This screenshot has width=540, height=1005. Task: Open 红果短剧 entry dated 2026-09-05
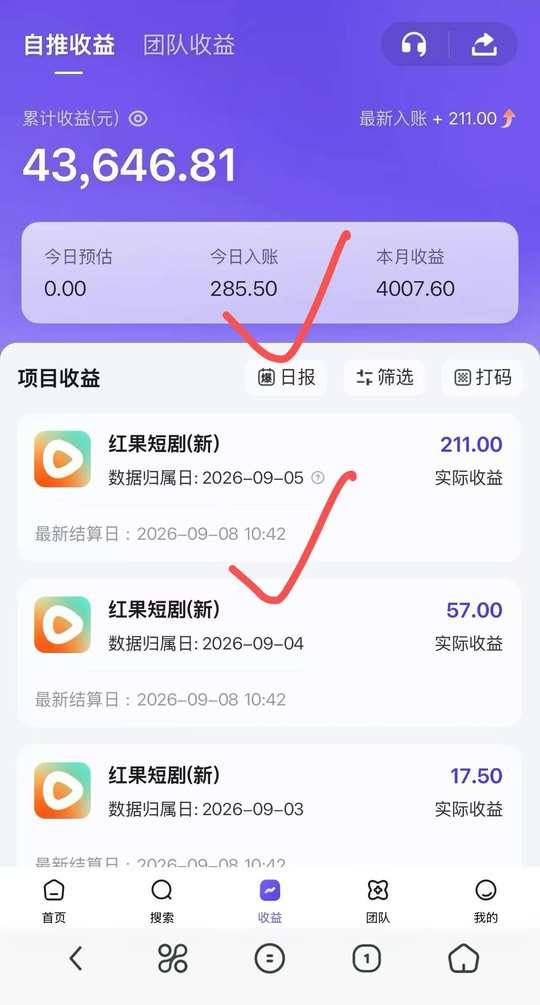click(269, 487)
